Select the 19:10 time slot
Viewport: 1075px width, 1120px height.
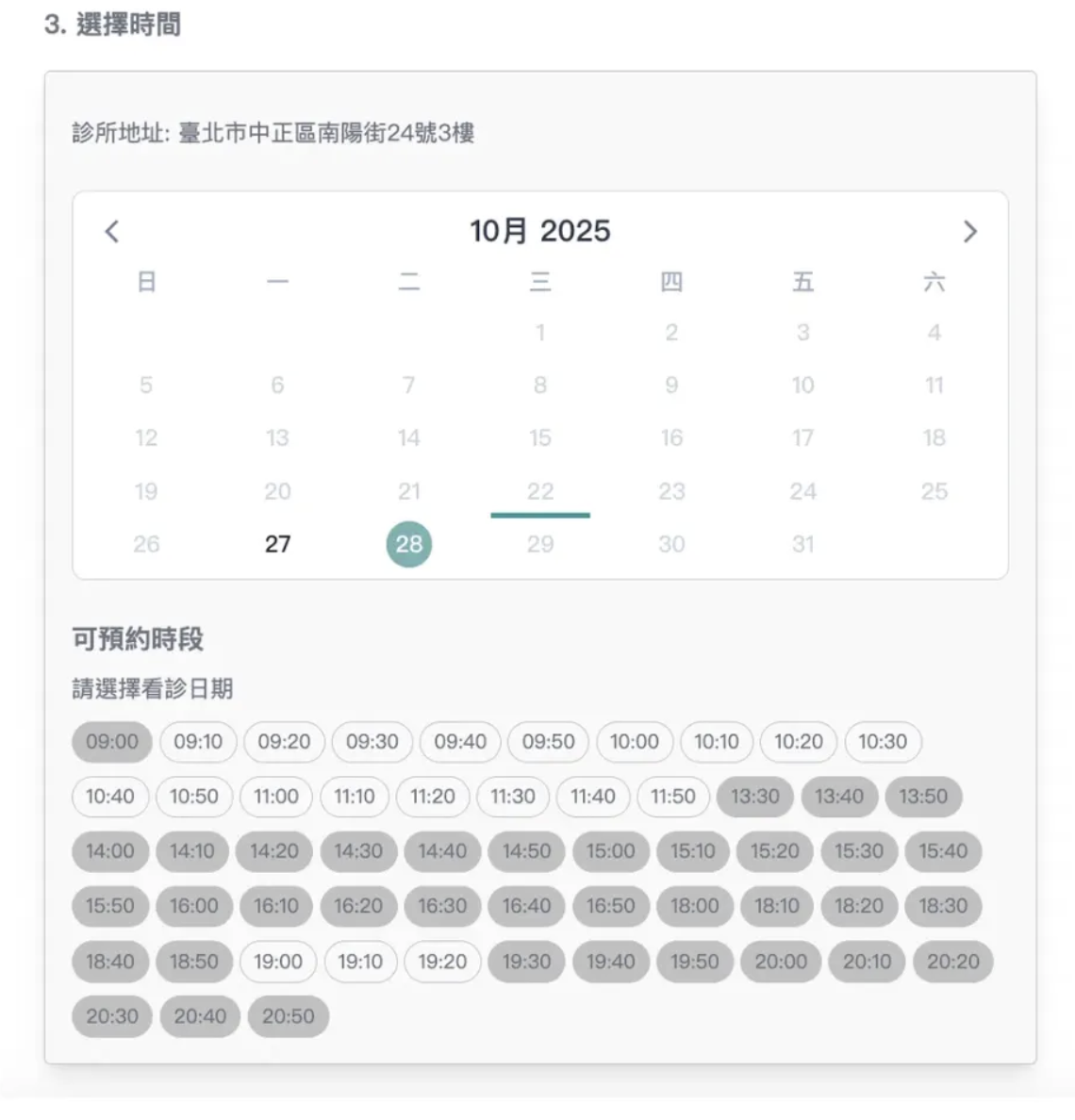(x=360, y=962)
